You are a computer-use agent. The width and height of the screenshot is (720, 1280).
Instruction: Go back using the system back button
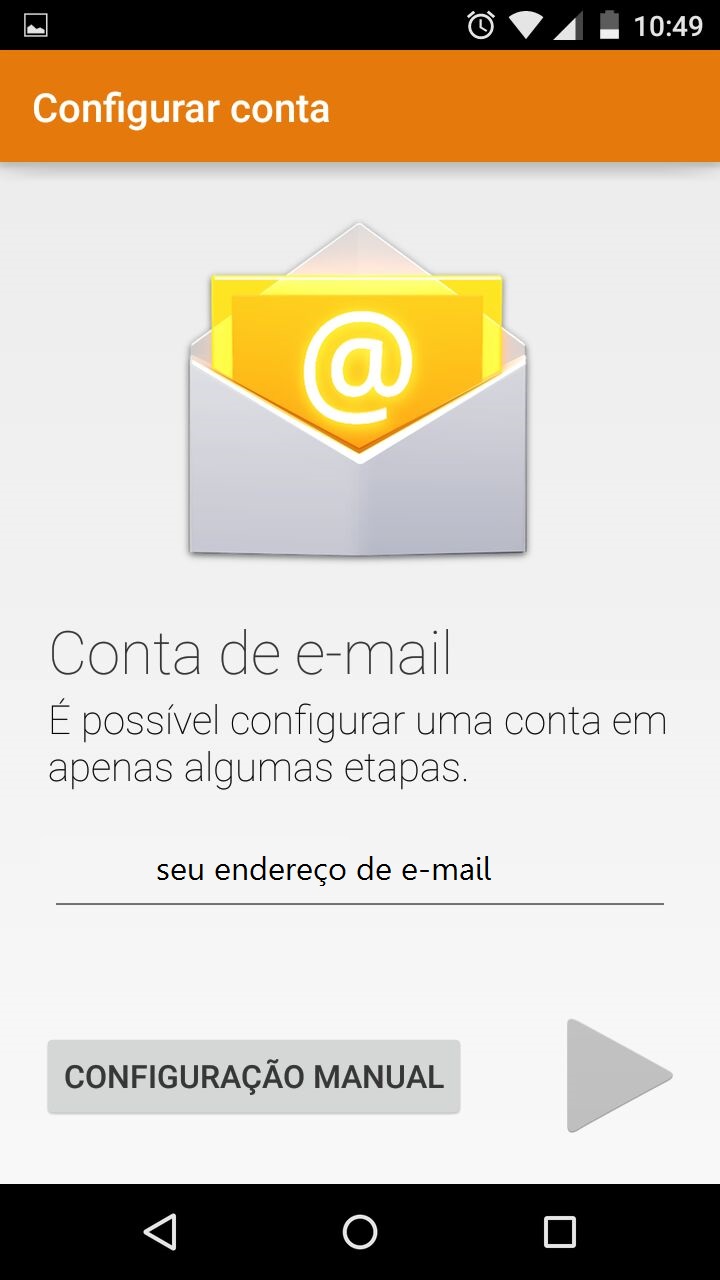(160, 1232)
